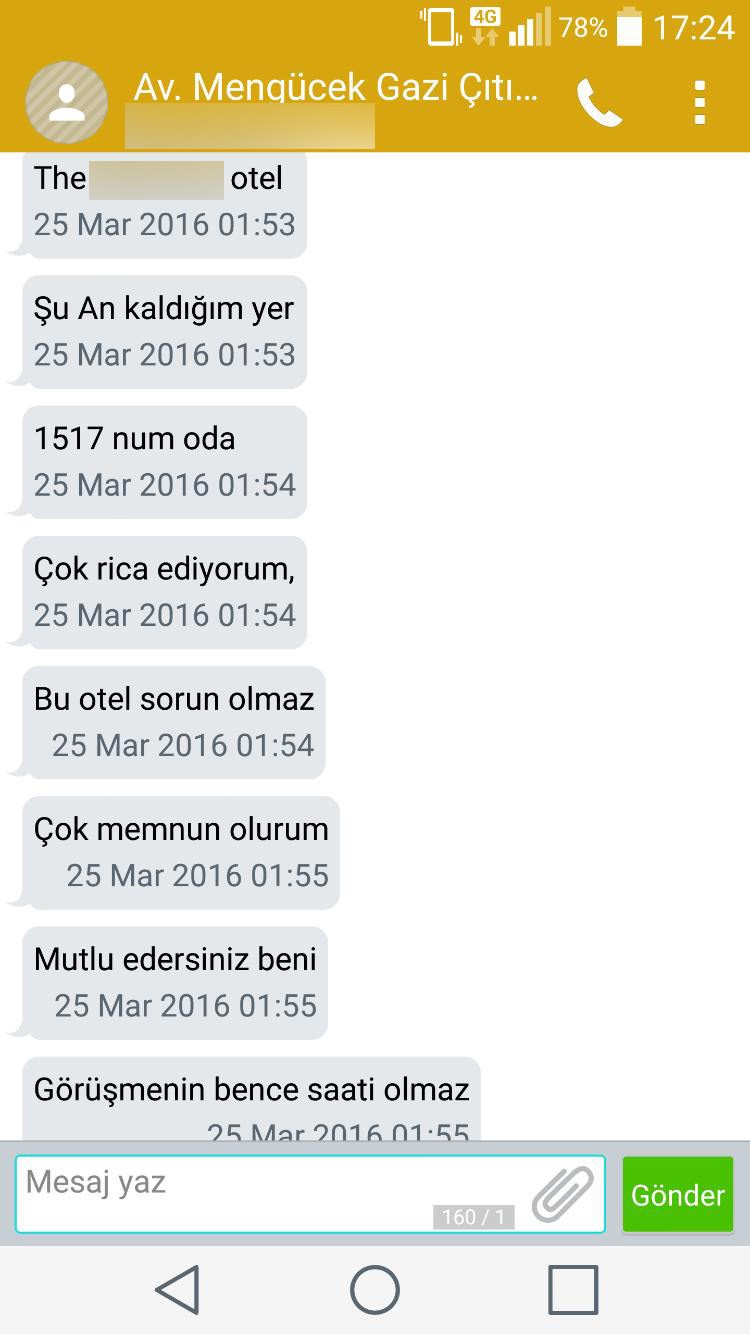Attach a file with paperclip icon

[563, 1194]
